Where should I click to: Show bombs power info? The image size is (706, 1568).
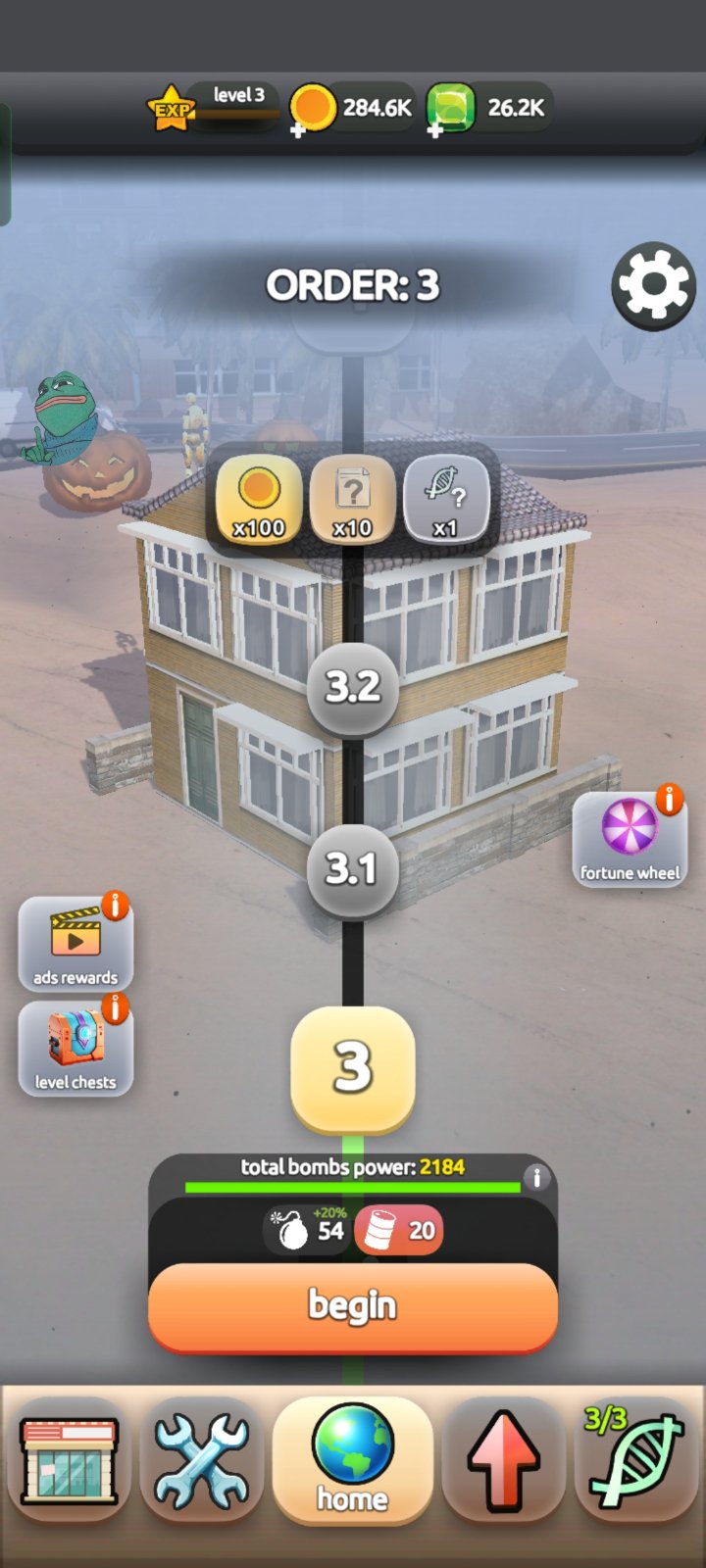coord(535,1177)
